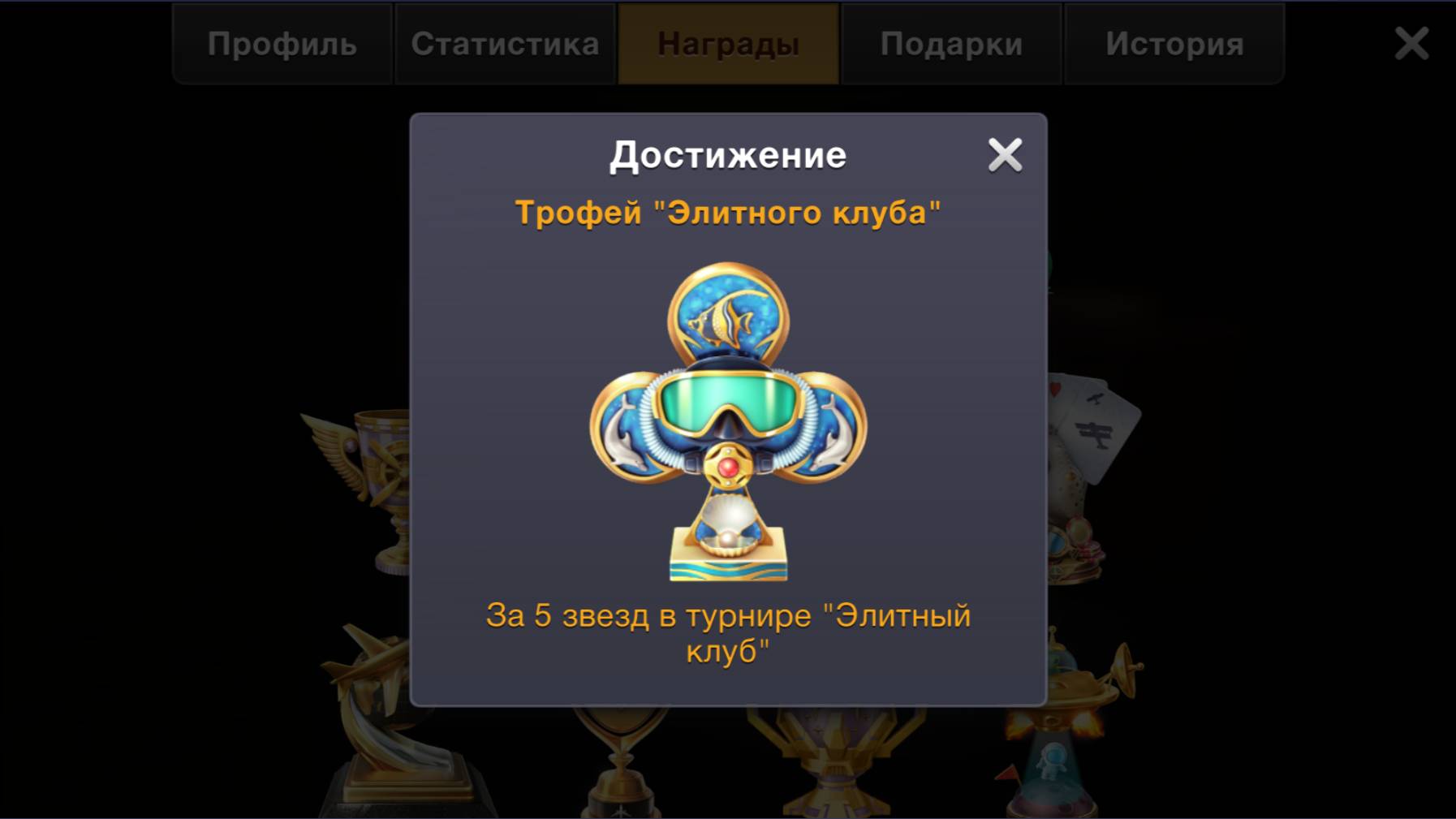Switch to the Профиль tab

pos(282,44)
